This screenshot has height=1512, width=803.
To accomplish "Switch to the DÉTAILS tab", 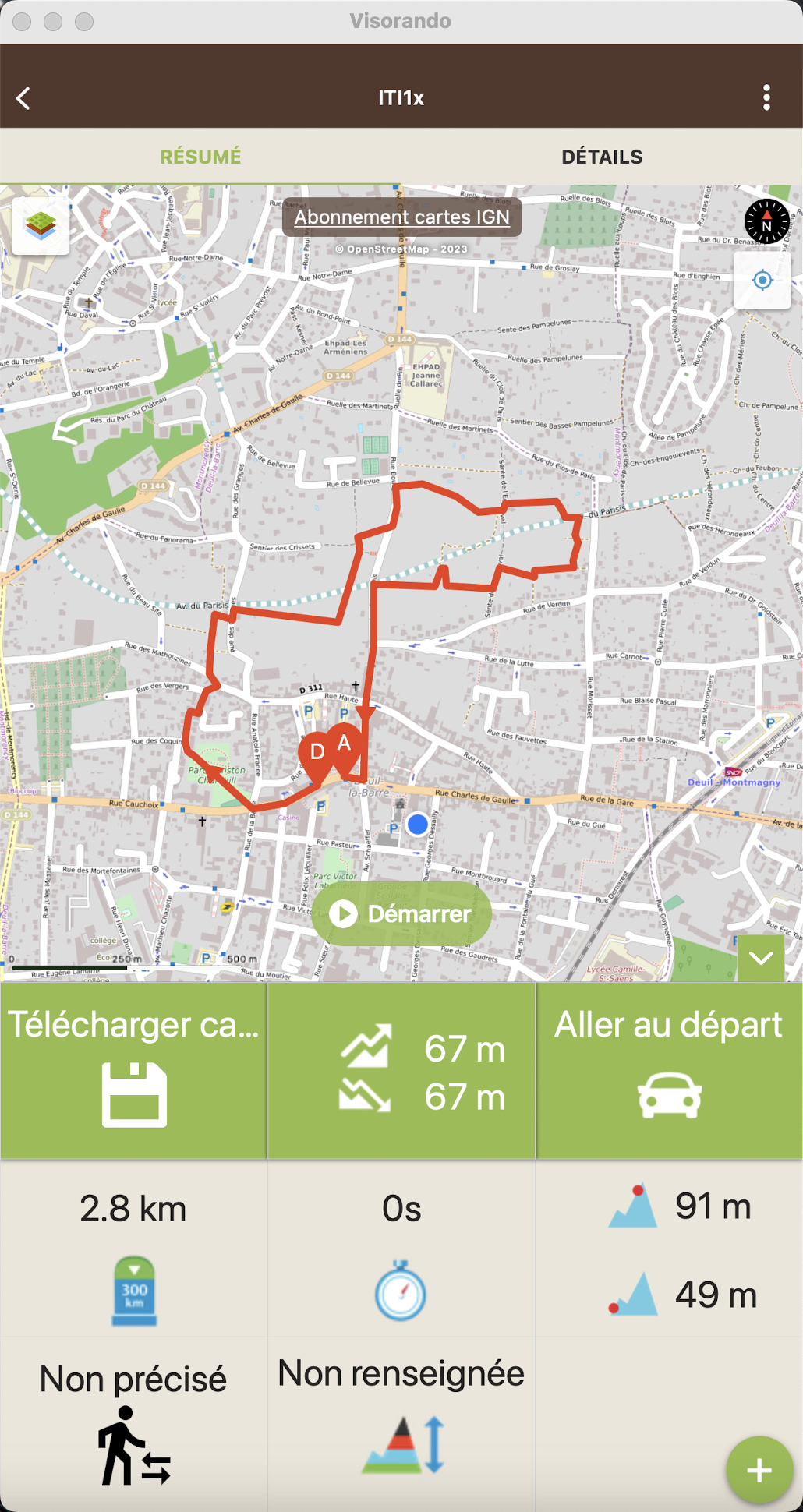I will click(x=602, y=157).
